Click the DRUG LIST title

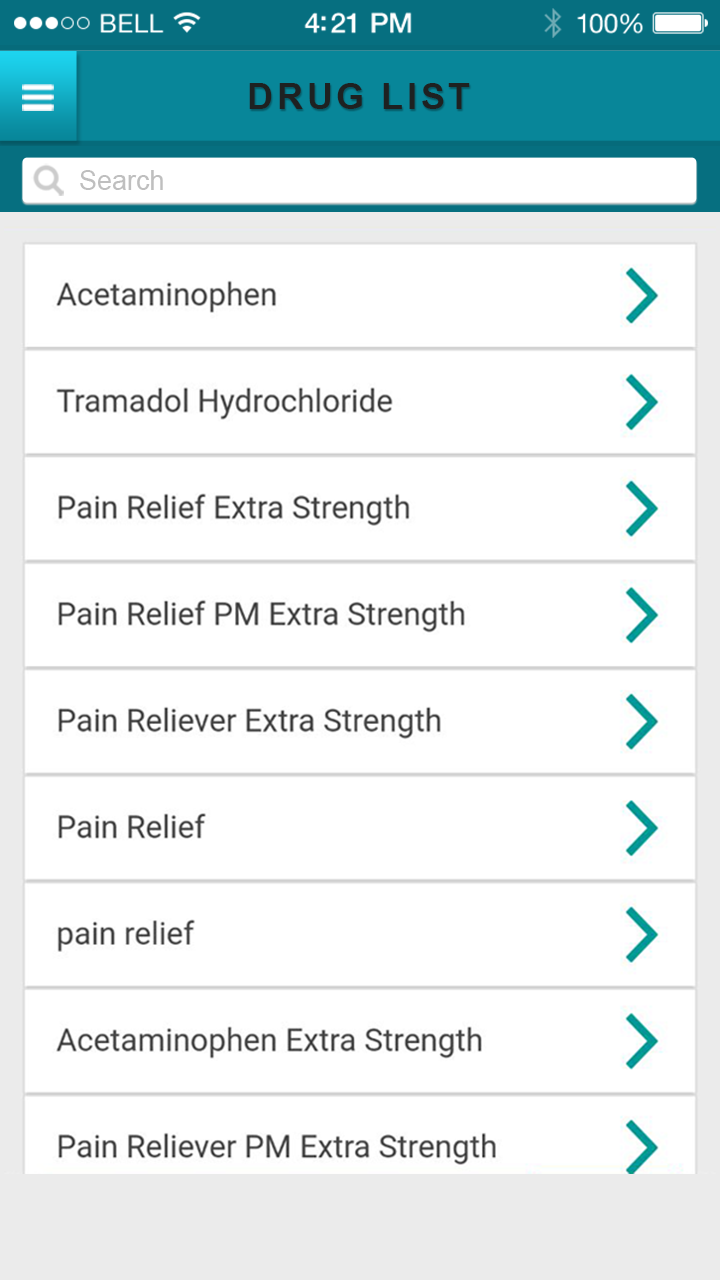point(359,96)
